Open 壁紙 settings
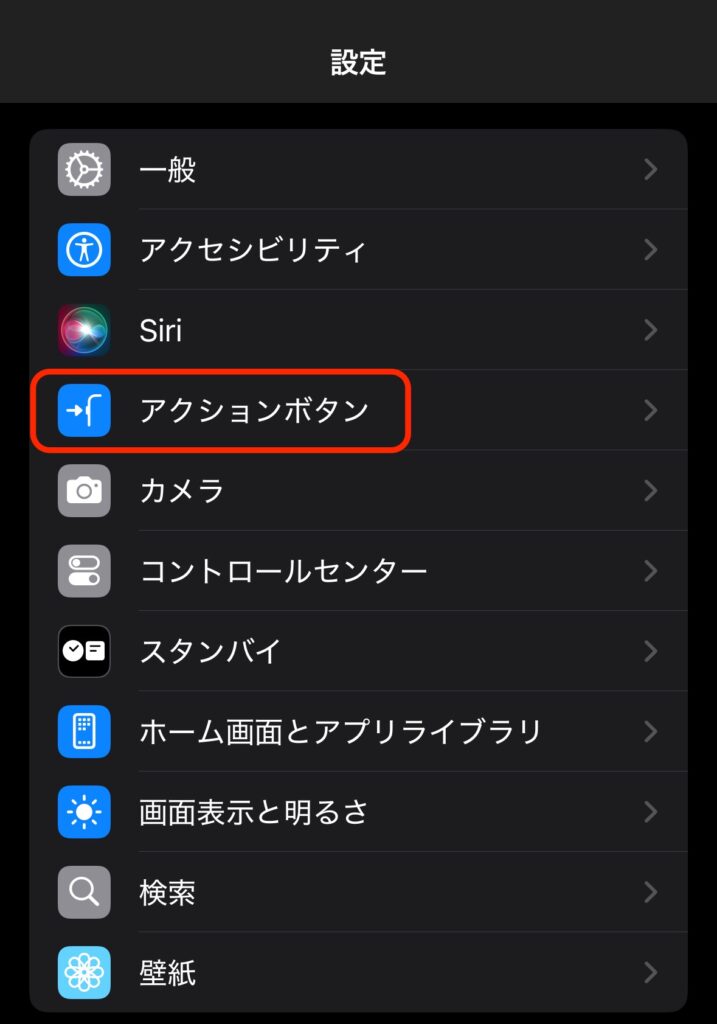 [x=358, y=971]
